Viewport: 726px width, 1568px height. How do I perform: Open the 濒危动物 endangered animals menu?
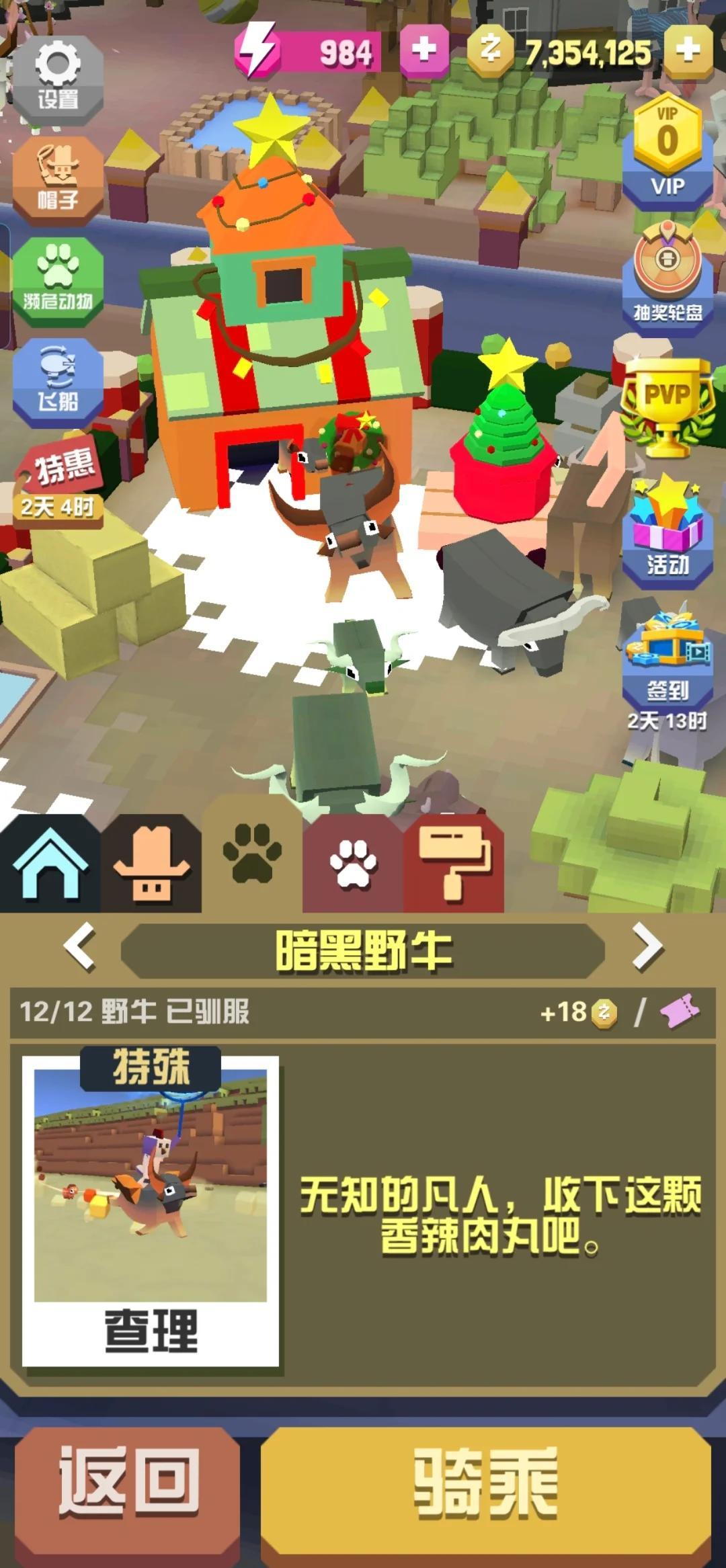[58, 281]
